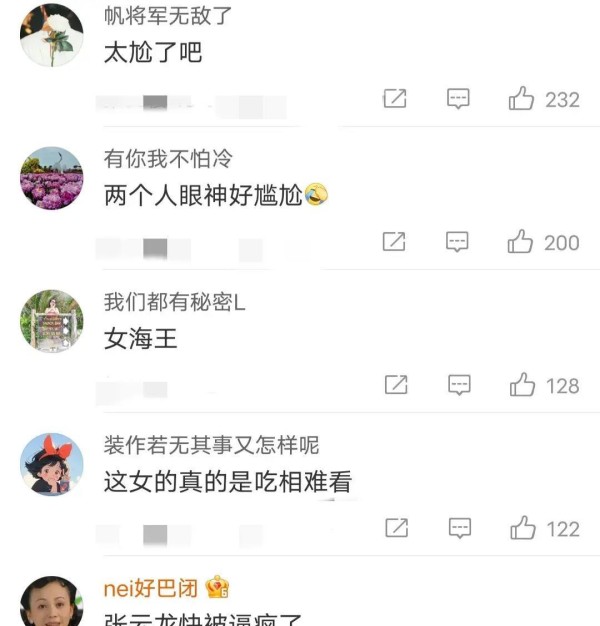Like the comment by 帆将军无敌了

click(522, 99)
